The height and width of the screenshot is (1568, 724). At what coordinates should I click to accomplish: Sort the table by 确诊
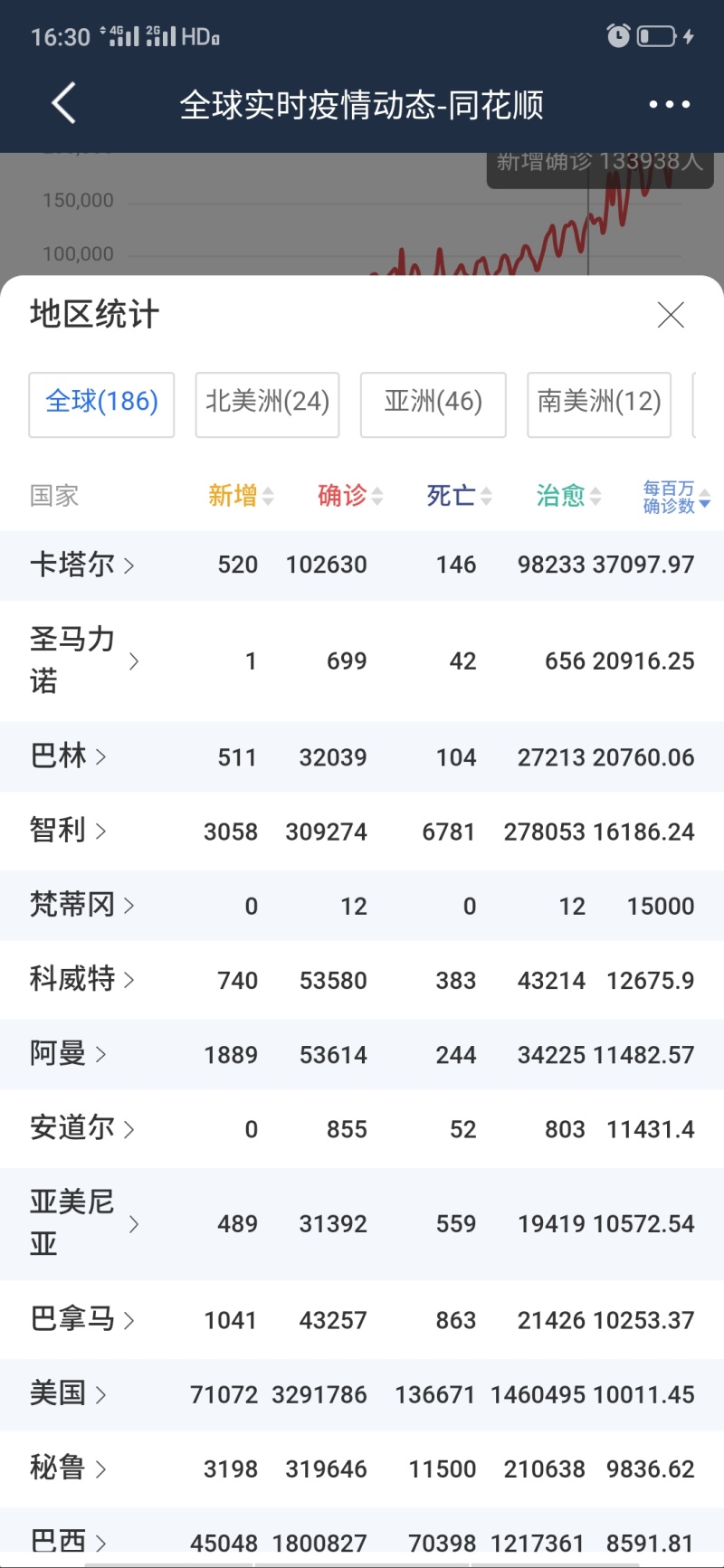pos(350,496)
